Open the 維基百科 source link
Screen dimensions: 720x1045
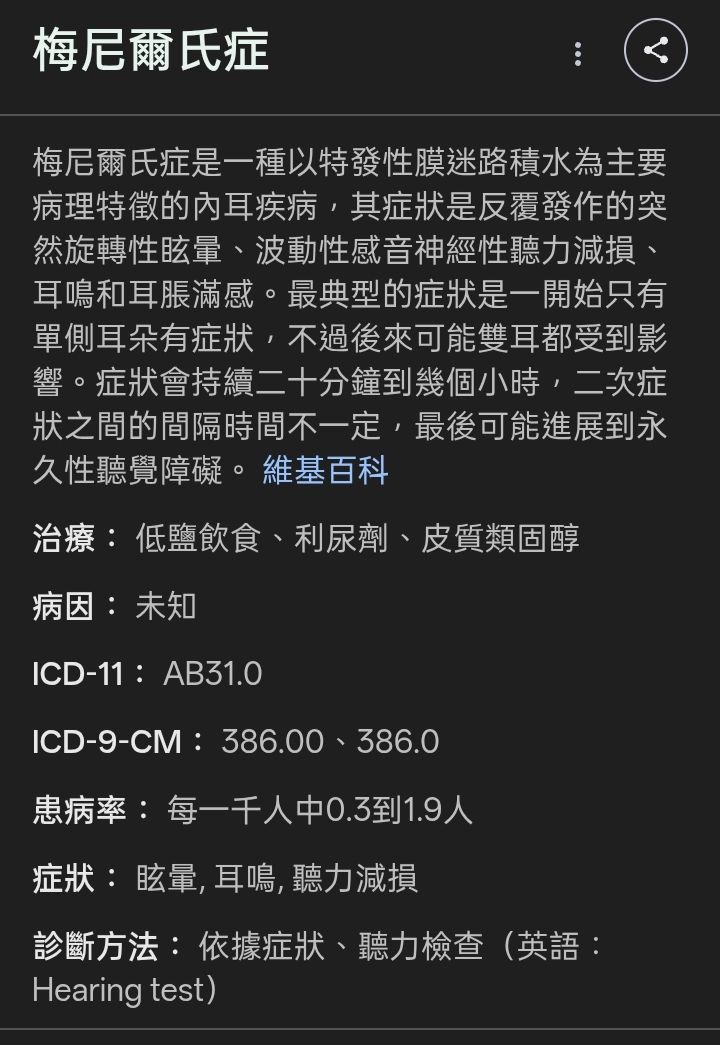pyautogui.click(x=325, y=470)
